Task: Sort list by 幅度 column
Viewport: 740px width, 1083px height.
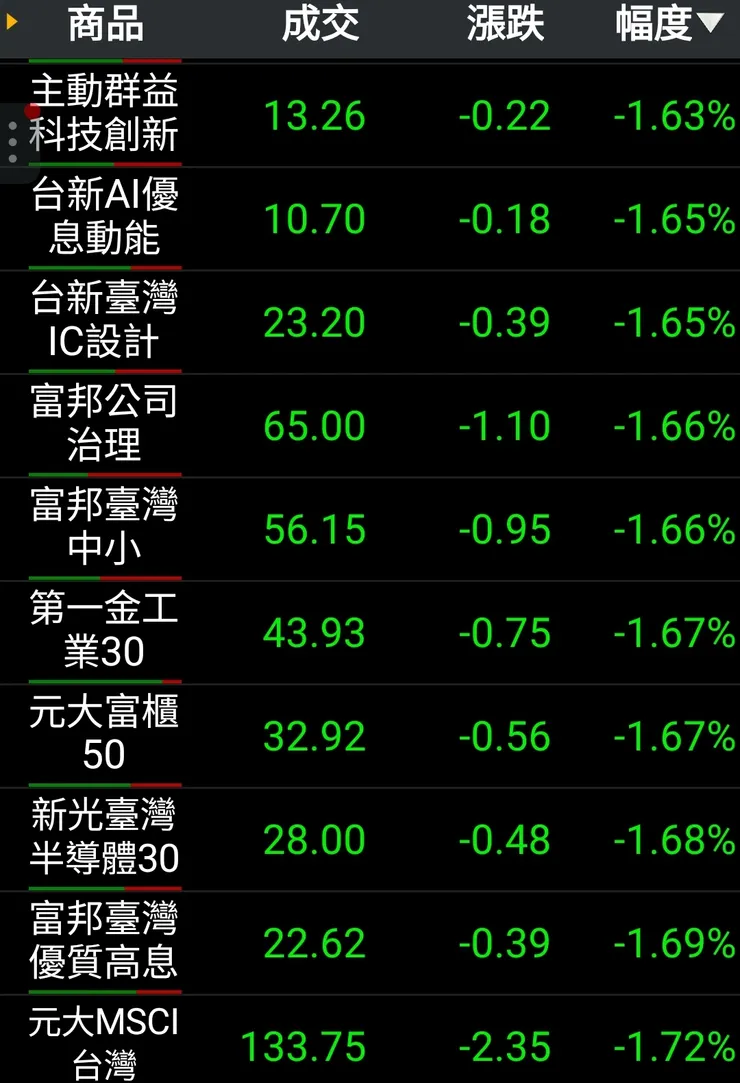Action: 668,25
